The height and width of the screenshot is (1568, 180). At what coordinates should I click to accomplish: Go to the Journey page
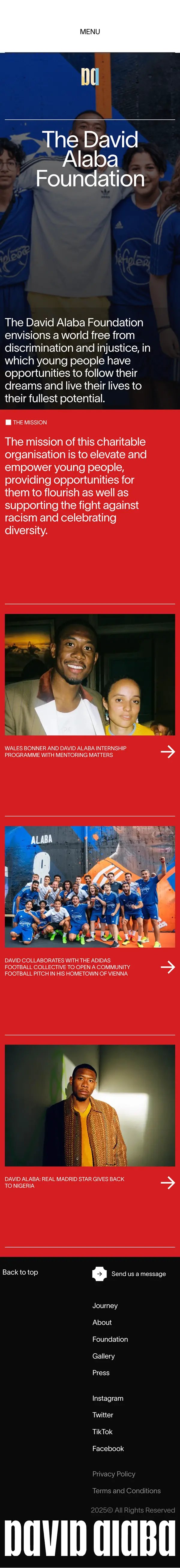click(x=105, y=1305)
